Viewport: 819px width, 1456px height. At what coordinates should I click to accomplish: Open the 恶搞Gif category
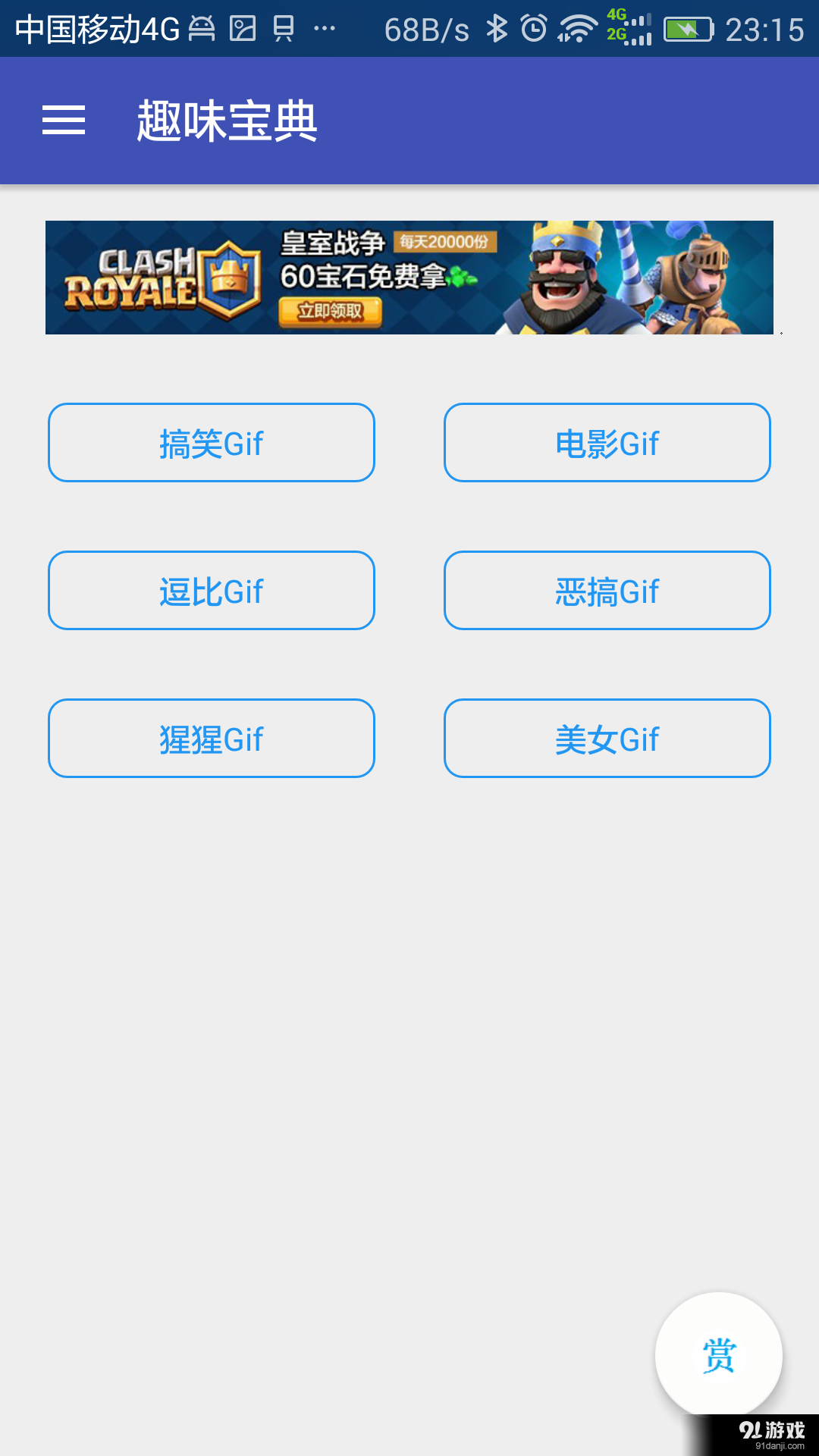point(607,590)
